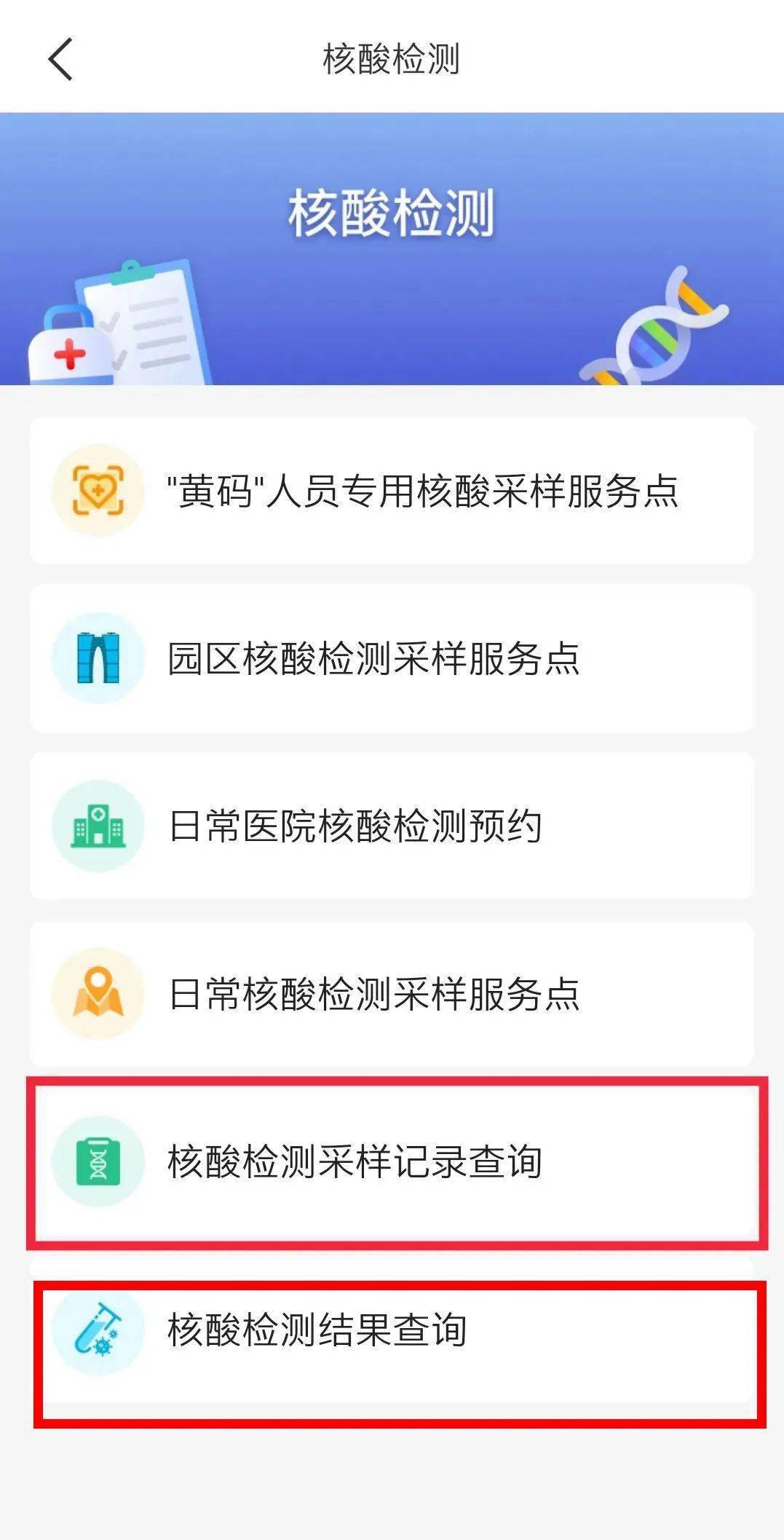Click the blue 核酸检测 banner header
This screenshot has height=1540, width=784.
[x=392, y=211]
